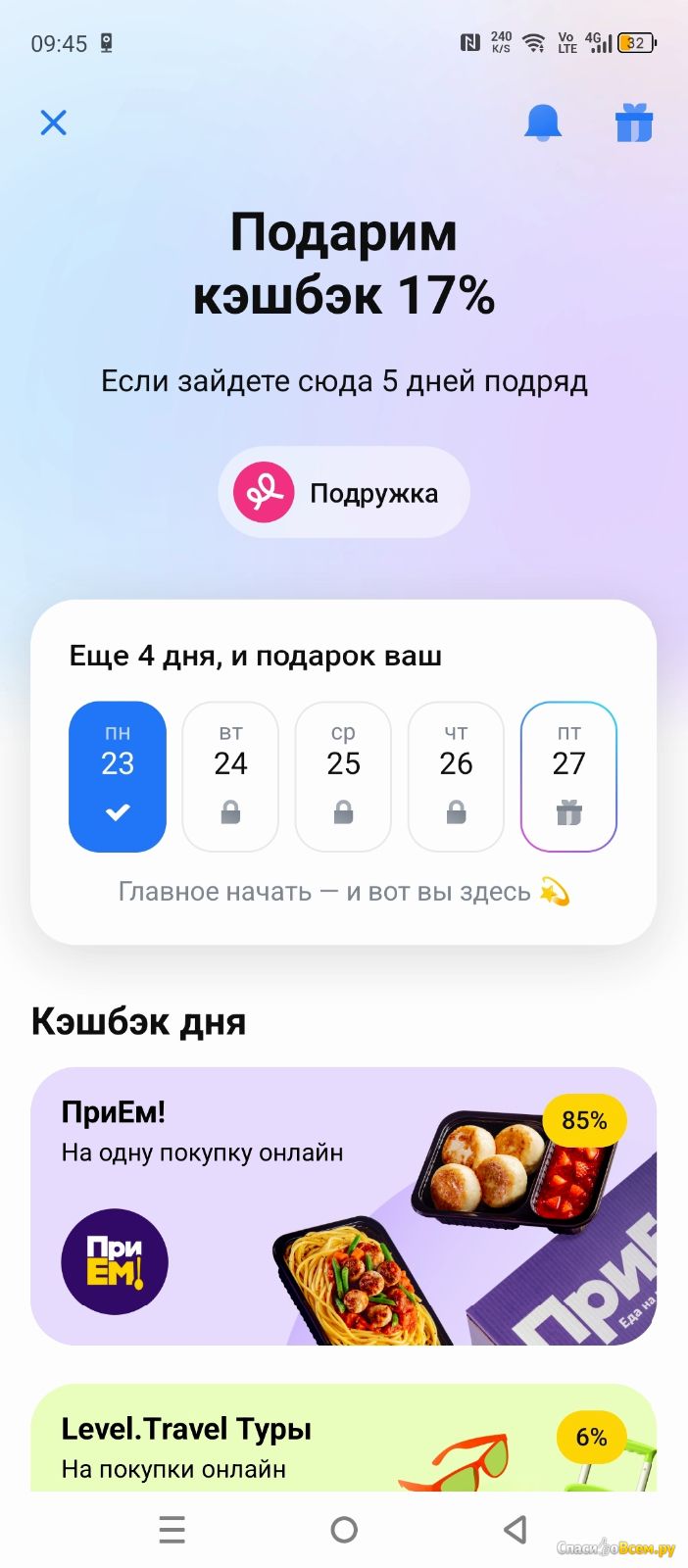Tap the Friday 27 gift tile

click(x=568, y=776)
